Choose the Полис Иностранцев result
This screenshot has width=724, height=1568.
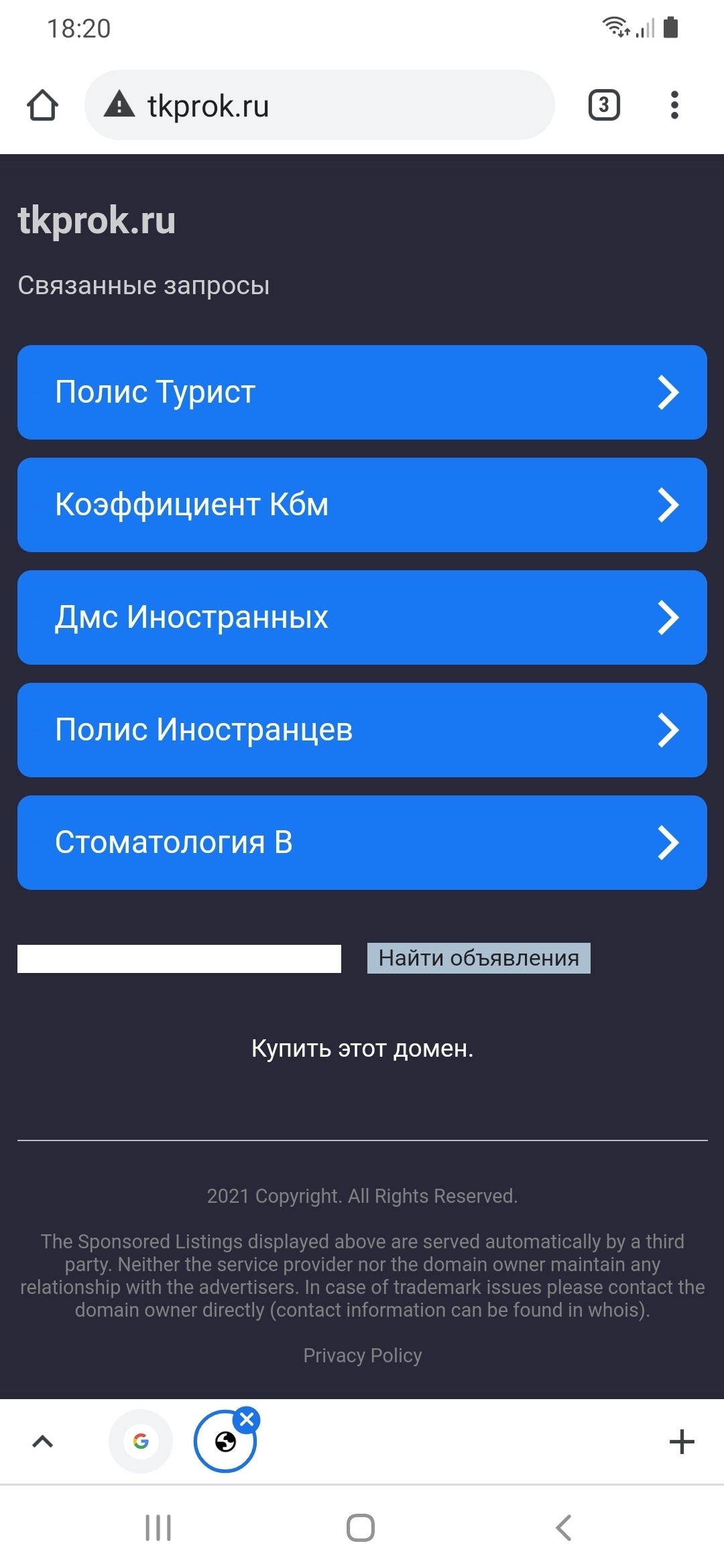click(x=362, y=730)
